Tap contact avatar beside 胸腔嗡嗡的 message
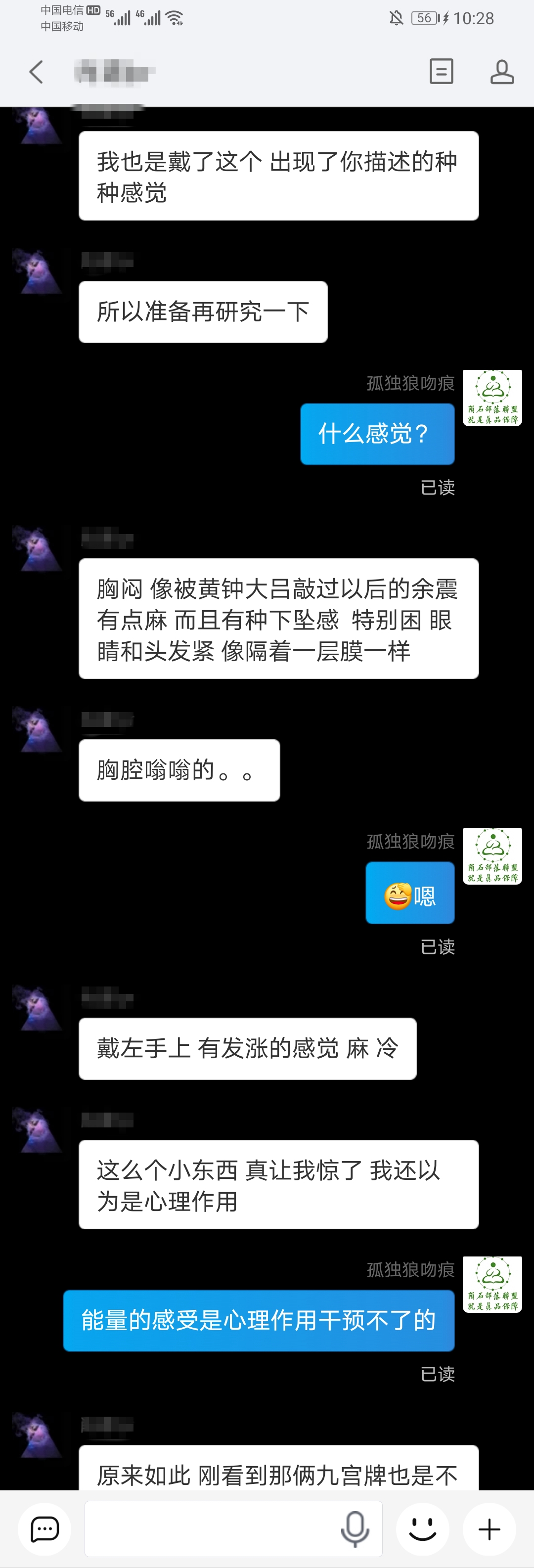 click(x=38, y=730)
